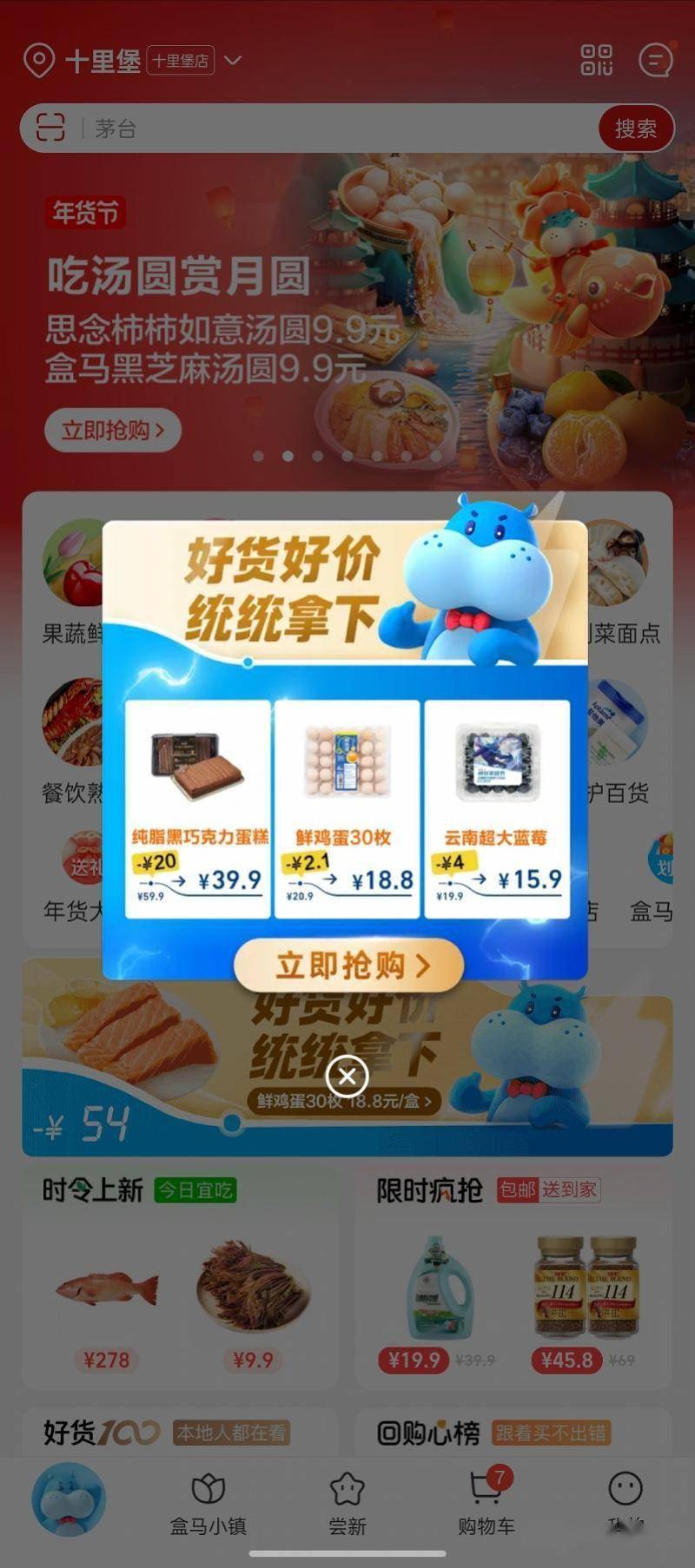
Task: Open the messages icon
Action: 656,61
